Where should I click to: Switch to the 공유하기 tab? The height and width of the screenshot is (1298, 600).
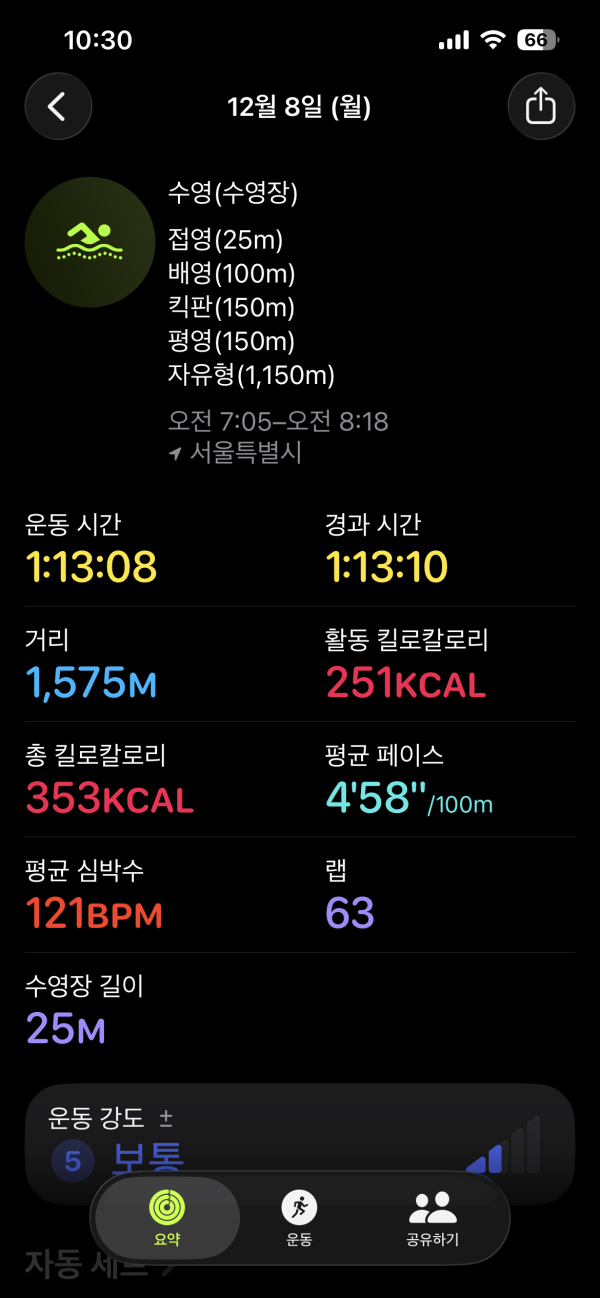pos(432,1218)
